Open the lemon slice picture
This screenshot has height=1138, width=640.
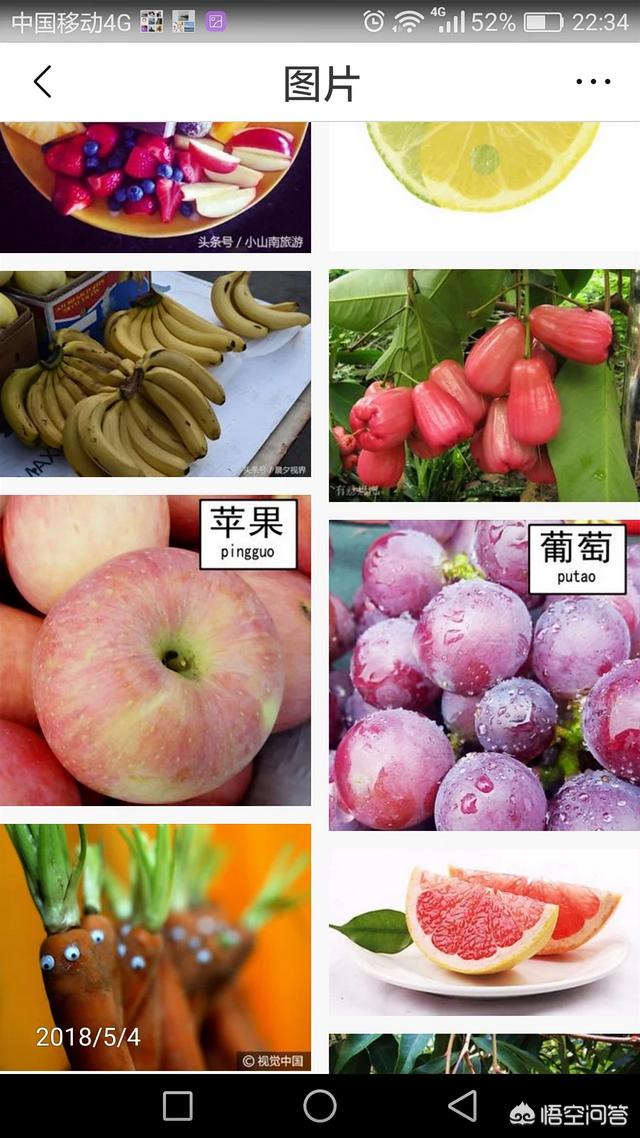tap(484, 187)
